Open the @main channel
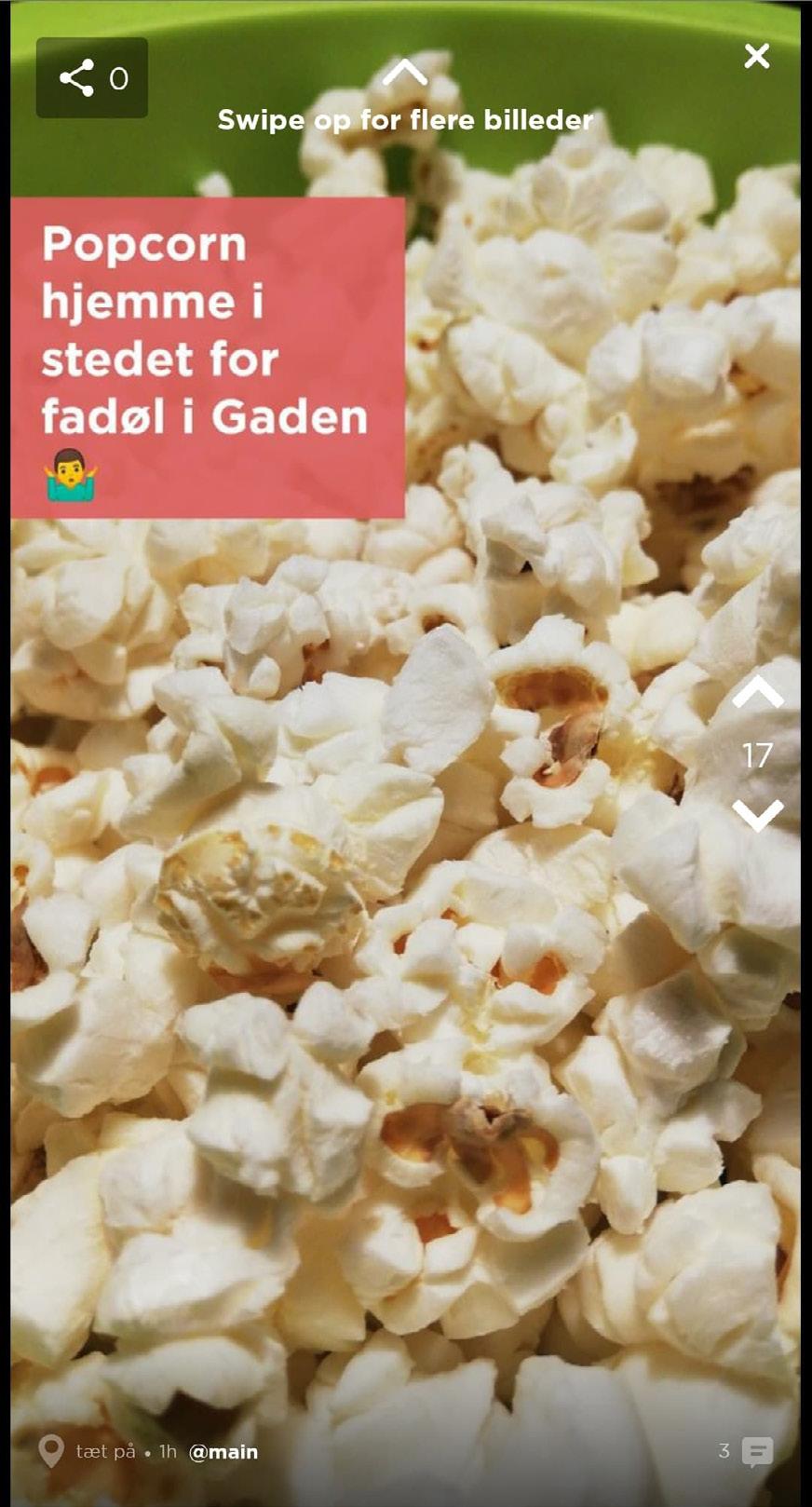Image resolution: width=812 pixels, height=1507 pixels. click(x=223, y=1451)
